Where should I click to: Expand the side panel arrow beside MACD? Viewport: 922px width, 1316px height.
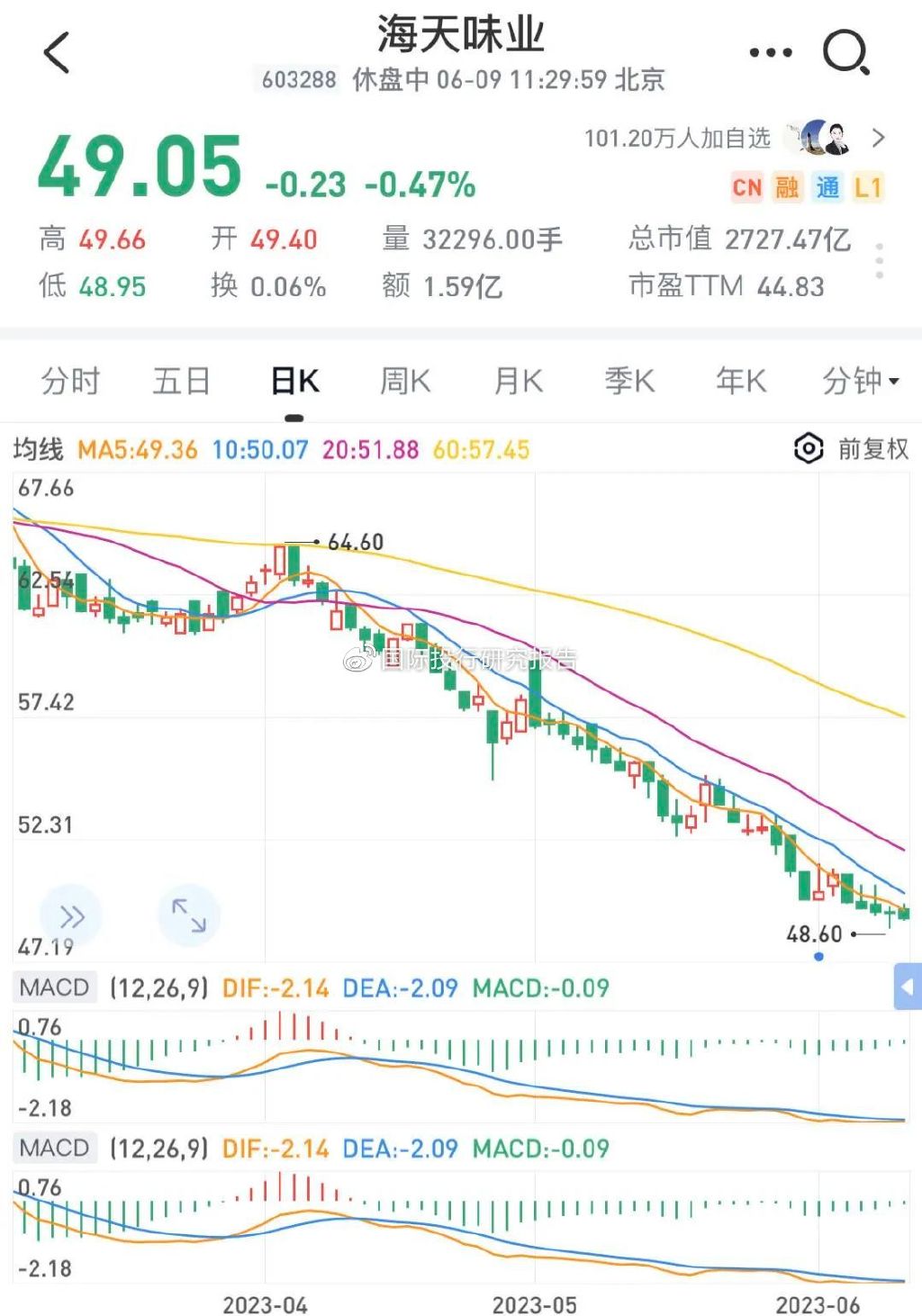click(907, 987)
